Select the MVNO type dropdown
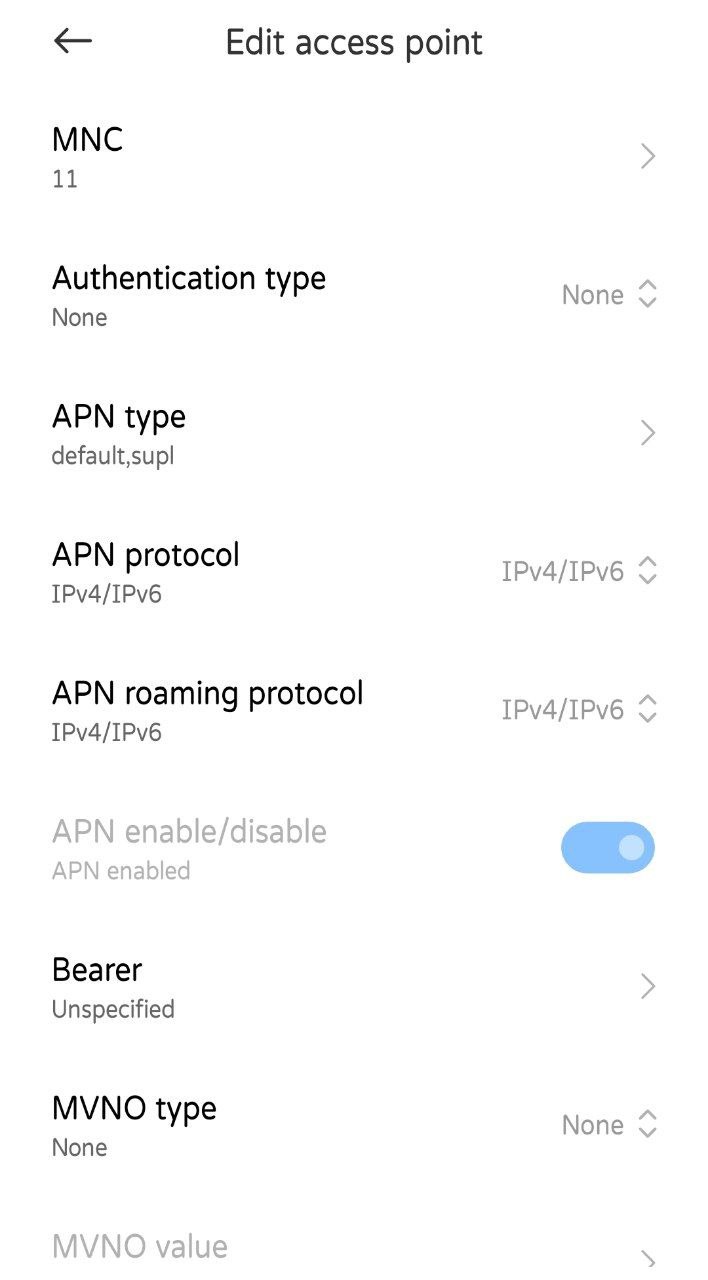The height and width of the screenshot is (1280, 708). coord(608,1125)
